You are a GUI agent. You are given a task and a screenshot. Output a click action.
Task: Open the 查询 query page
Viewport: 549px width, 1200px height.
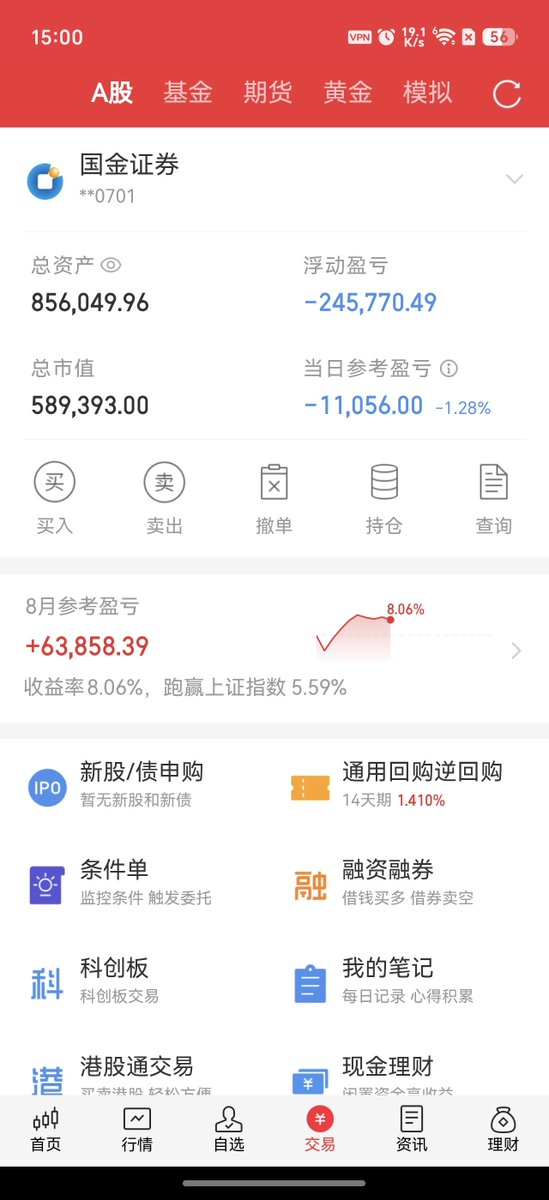494,499
